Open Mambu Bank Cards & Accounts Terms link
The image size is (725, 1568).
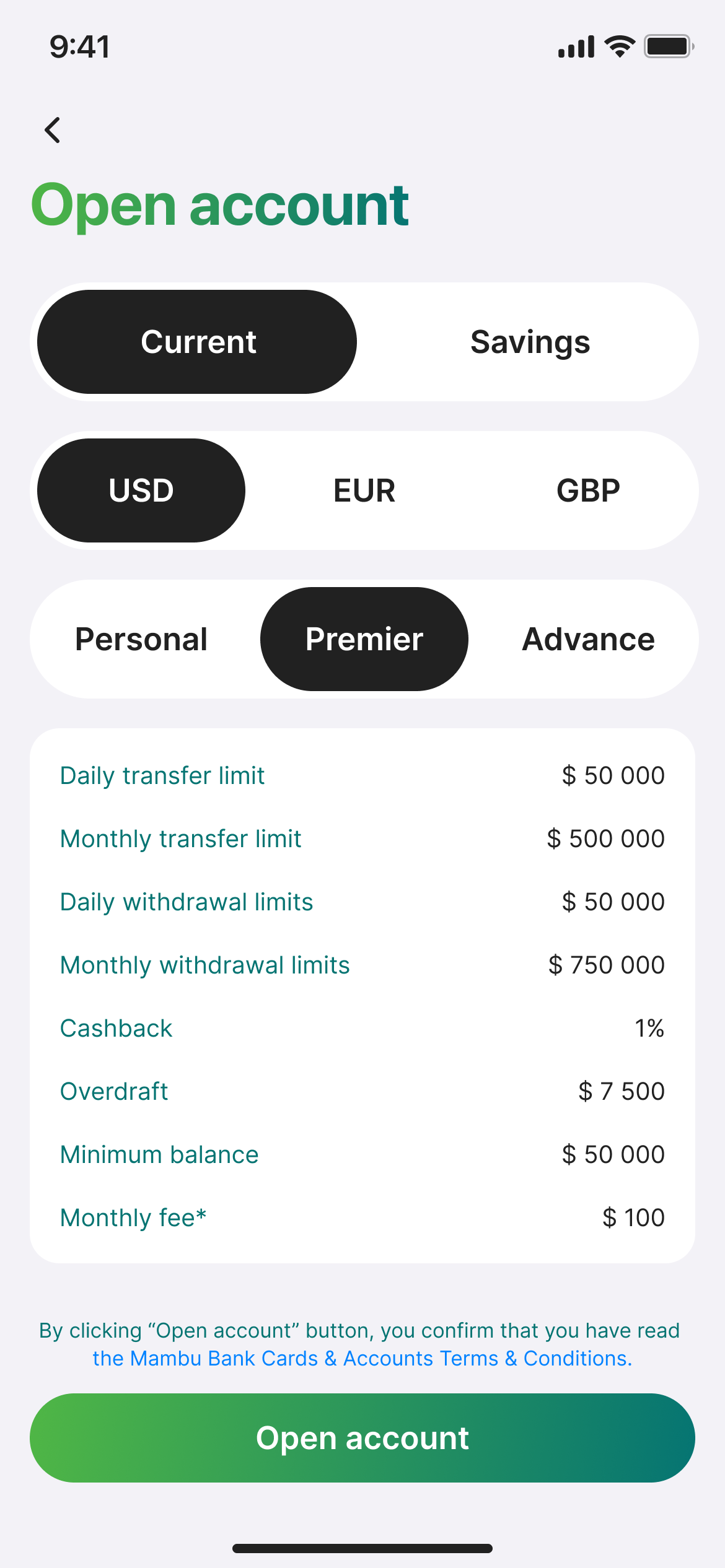[362, 1358]
